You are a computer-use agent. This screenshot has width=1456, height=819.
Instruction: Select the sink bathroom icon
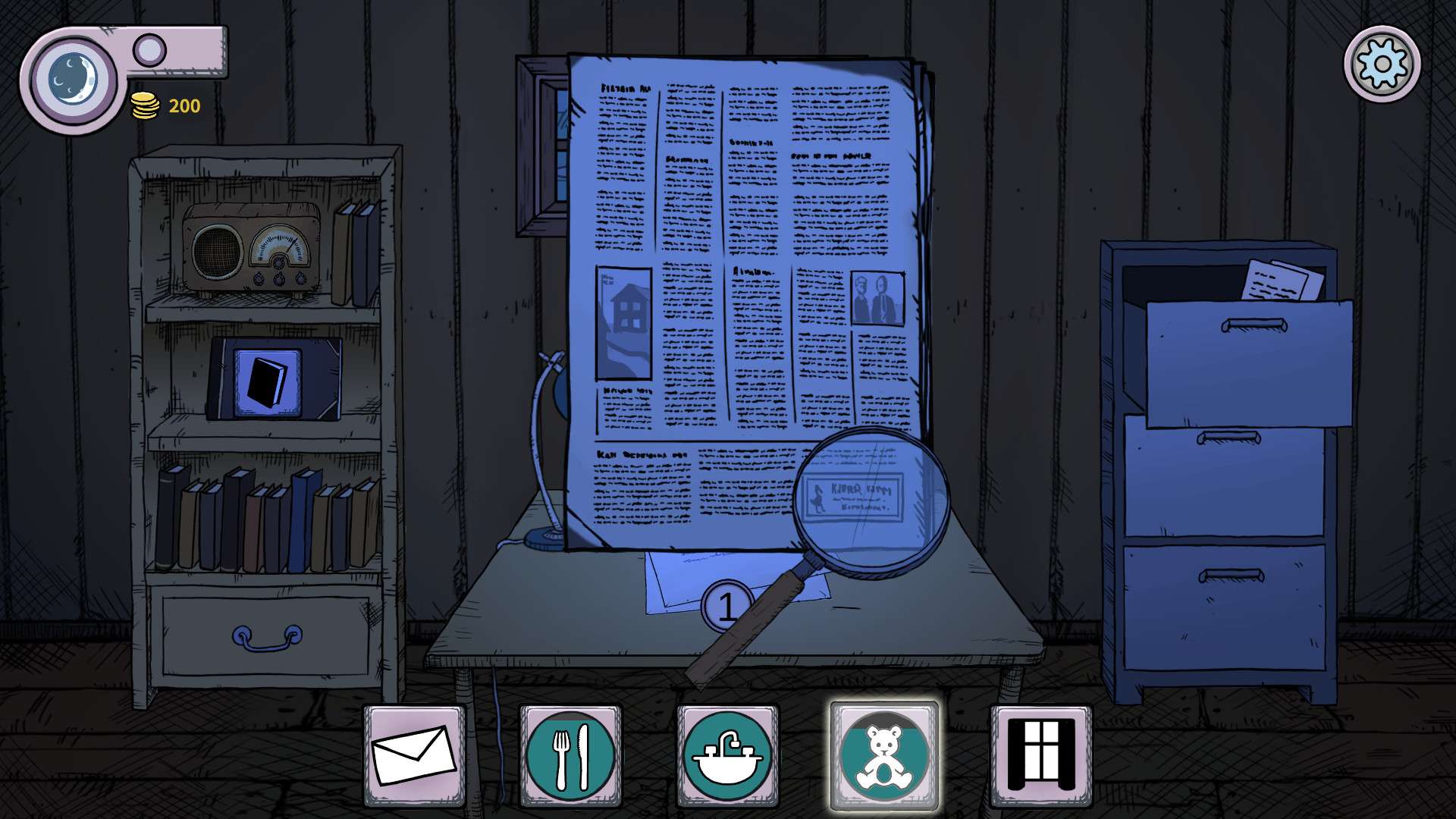tap(727, 756)
